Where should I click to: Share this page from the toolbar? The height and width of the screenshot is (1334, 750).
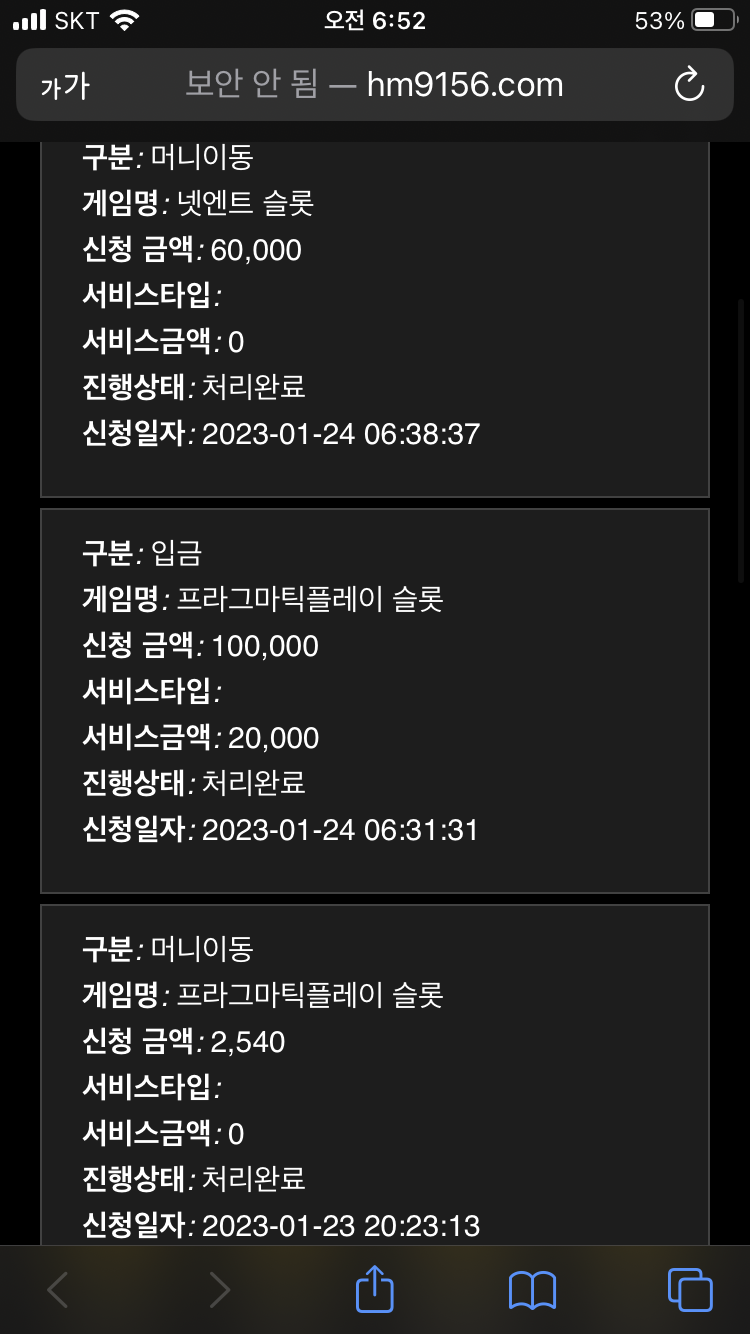pos(375,1288)
